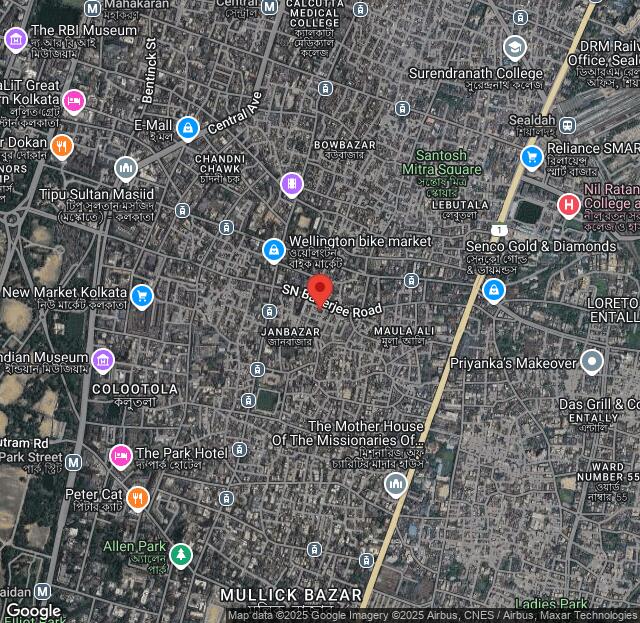Tap the Reliance SMART shopping pin

point(532,156)
